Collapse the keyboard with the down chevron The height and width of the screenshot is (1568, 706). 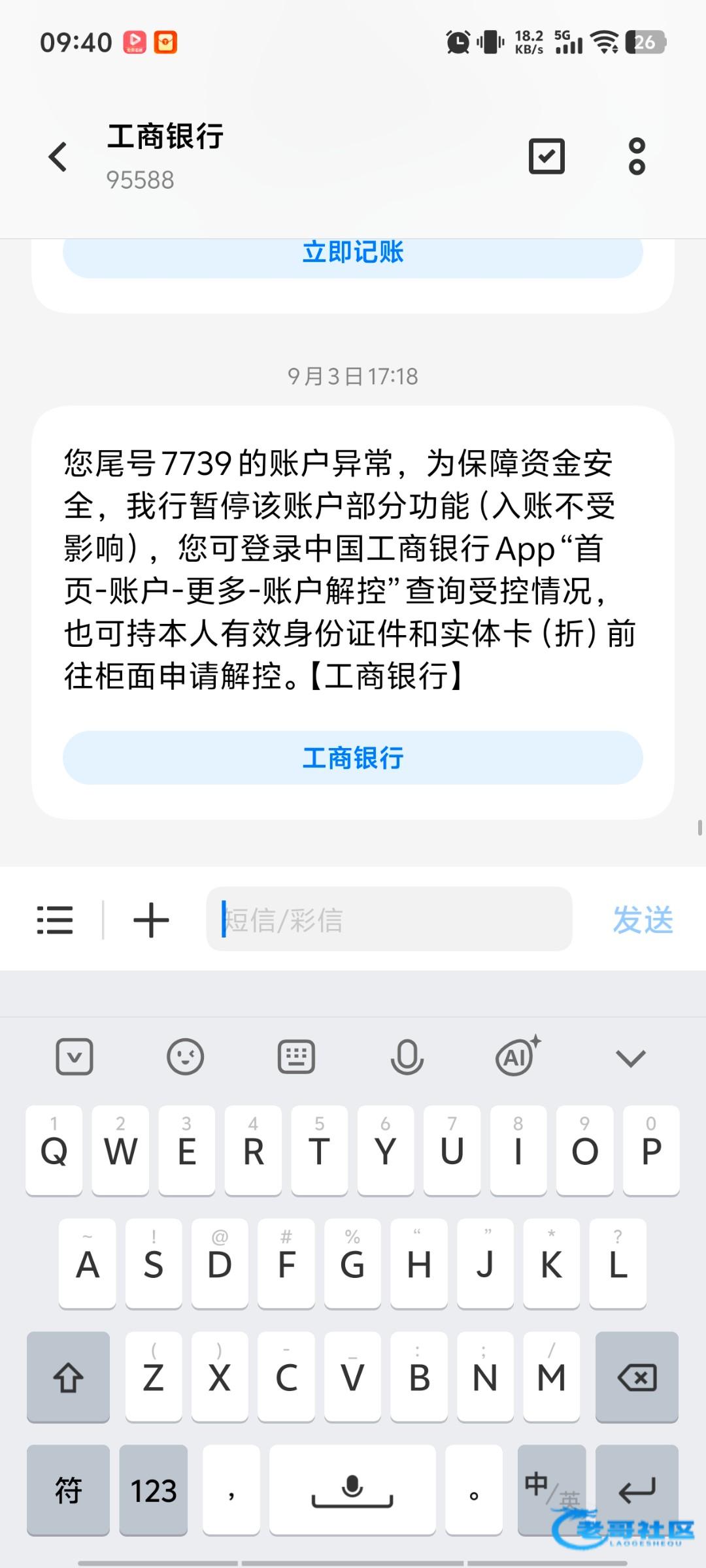click(x=631, y=1058)
